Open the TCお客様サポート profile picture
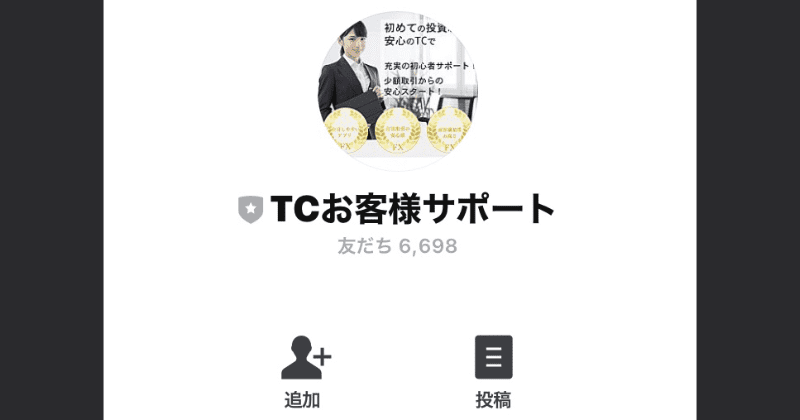The image size is (800, 420). pyautogui.click(x=398, y=90)
